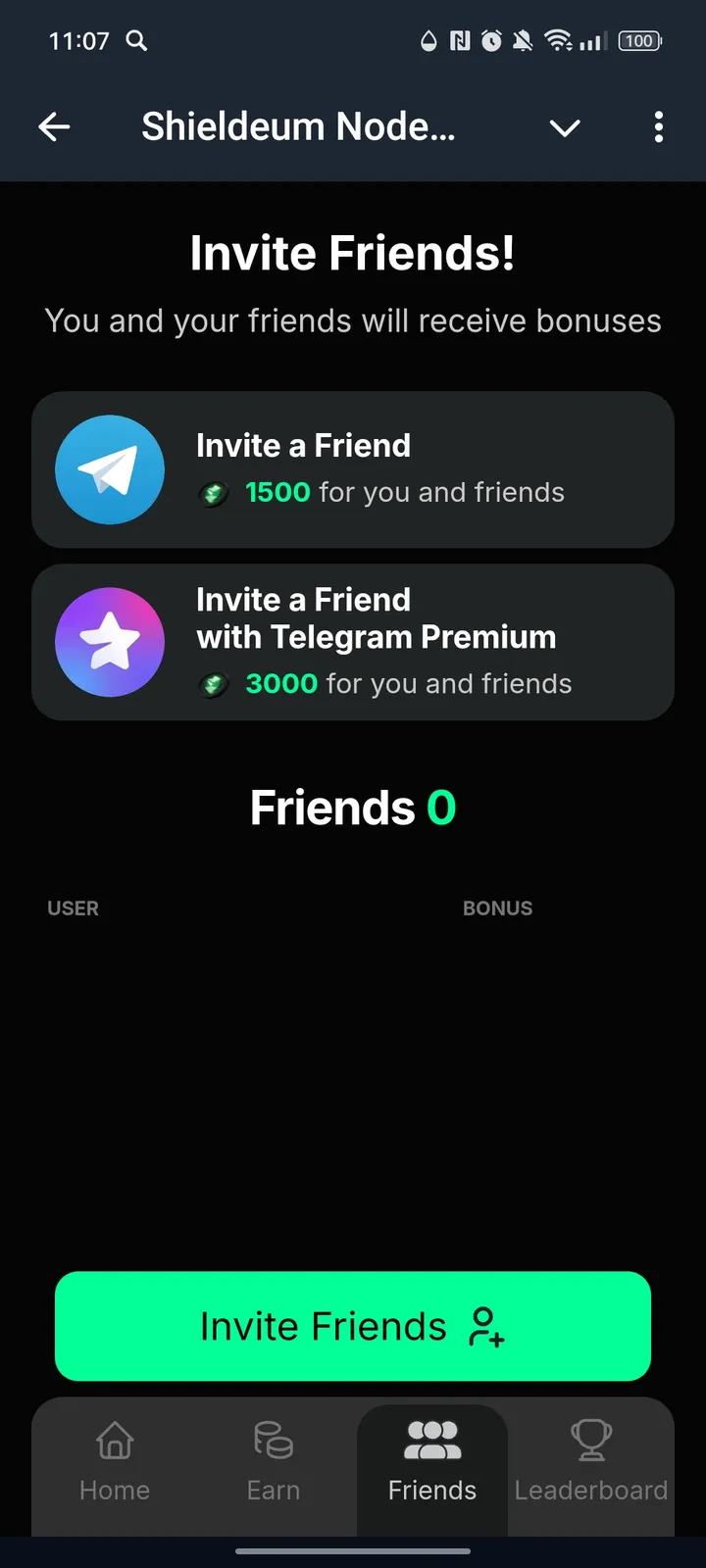Expand the chevron next to Shieldeum Node title
The image size is (706, 1568).
(x=565, y=127)
